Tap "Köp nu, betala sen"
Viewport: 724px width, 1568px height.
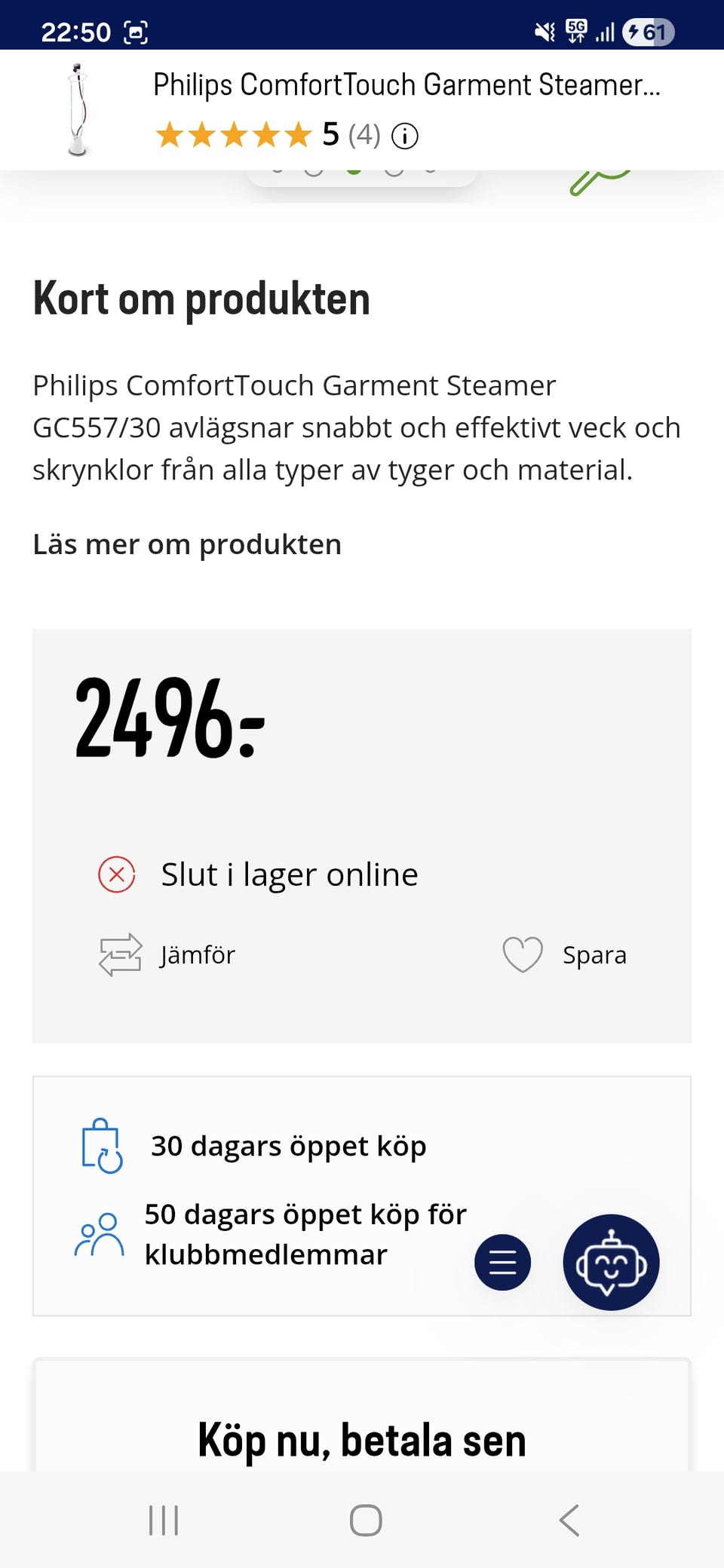pos(360,1438)
